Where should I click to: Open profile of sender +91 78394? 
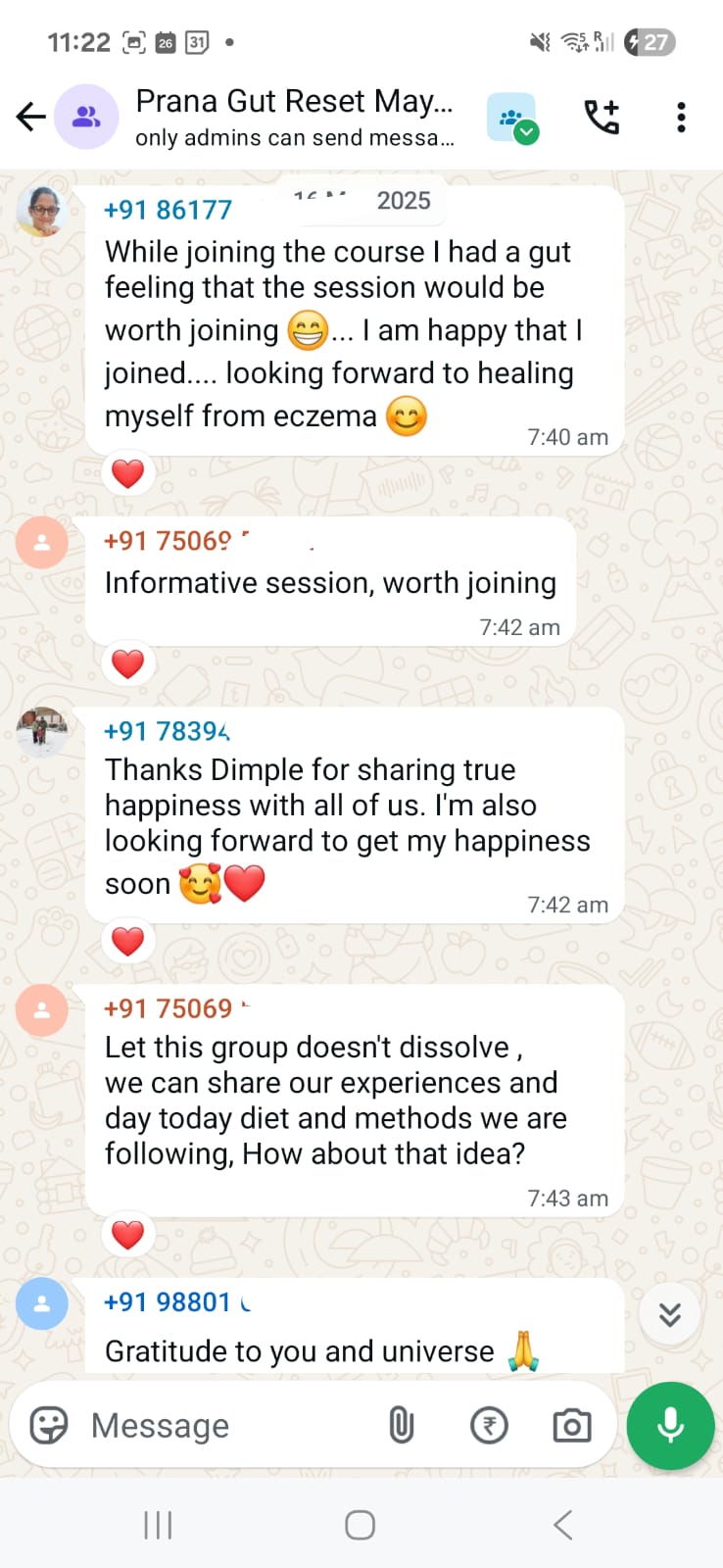point(41,732)
